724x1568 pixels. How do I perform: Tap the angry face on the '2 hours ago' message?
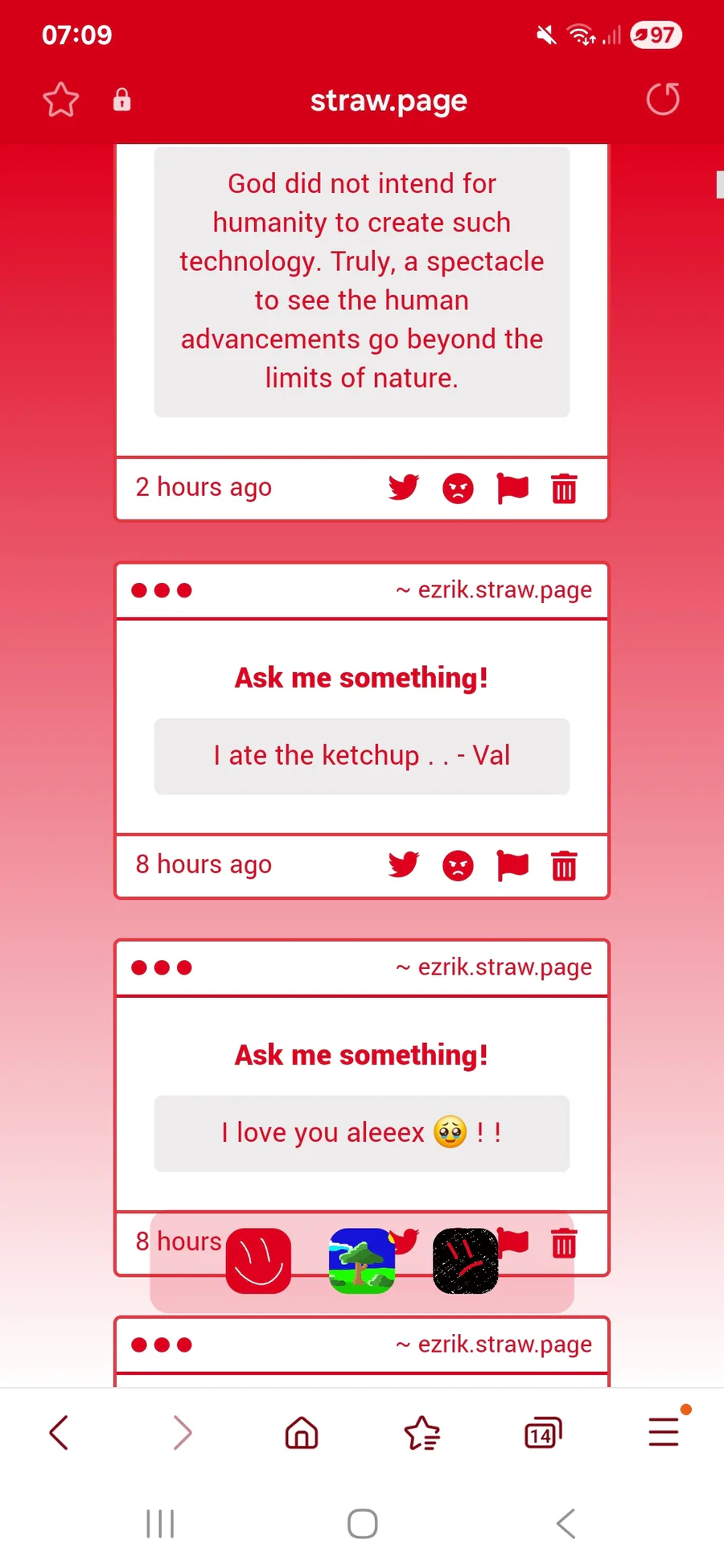[458, 488]
